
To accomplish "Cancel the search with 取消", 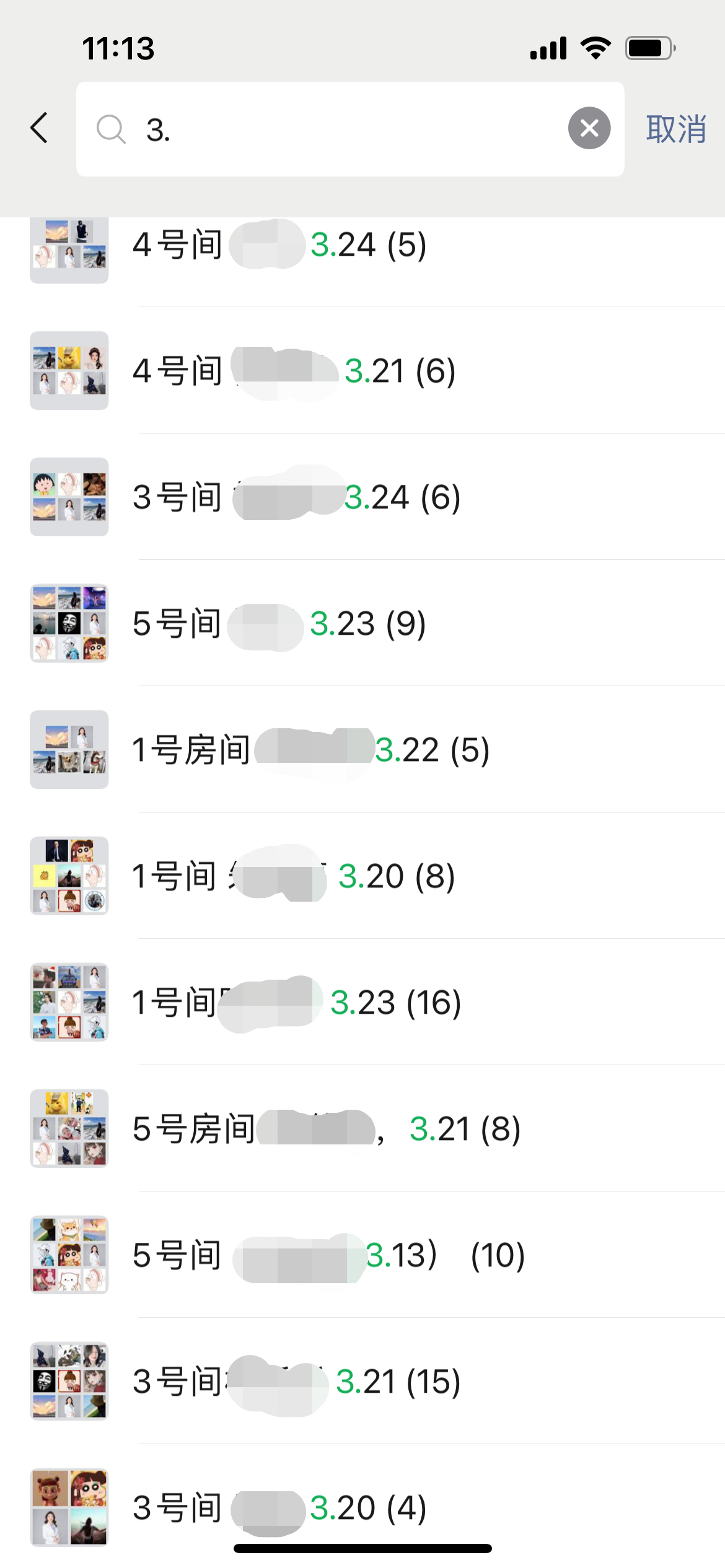I will [675, 129].
